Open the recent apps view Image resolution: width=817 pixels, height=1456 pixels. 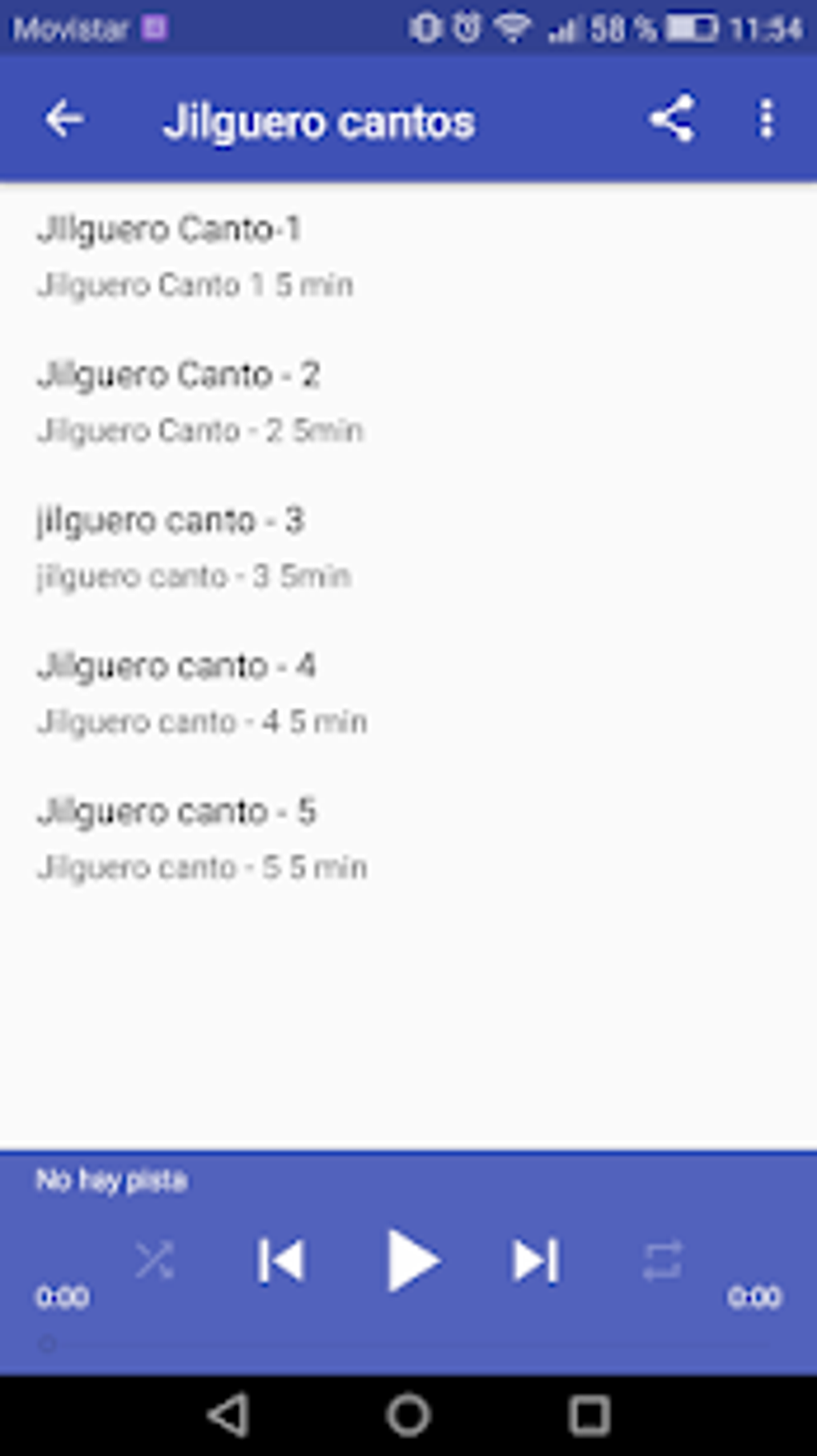tap(589, 1415)
